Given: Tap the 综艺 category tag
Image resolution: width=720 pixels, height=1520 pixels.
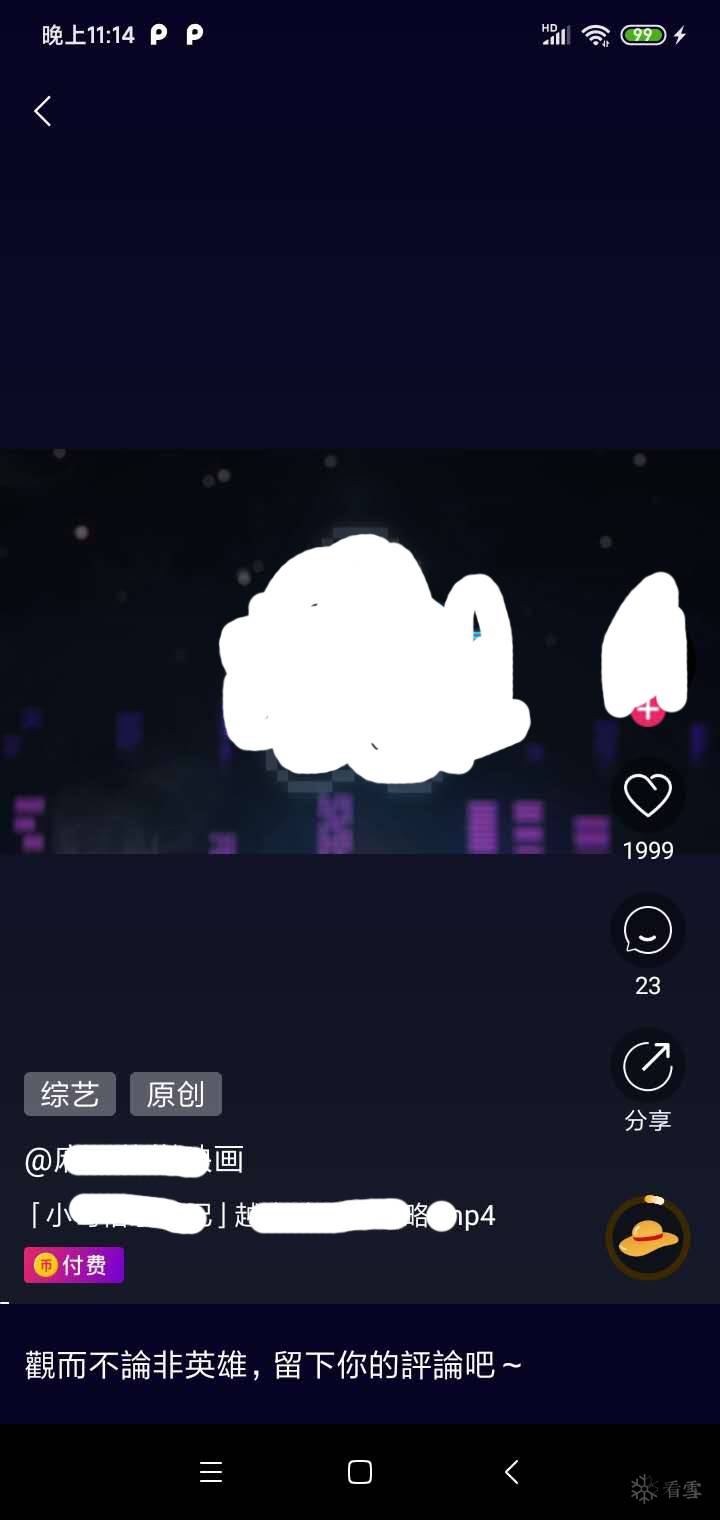Looking at the screenshot, I should (70, 1094).
